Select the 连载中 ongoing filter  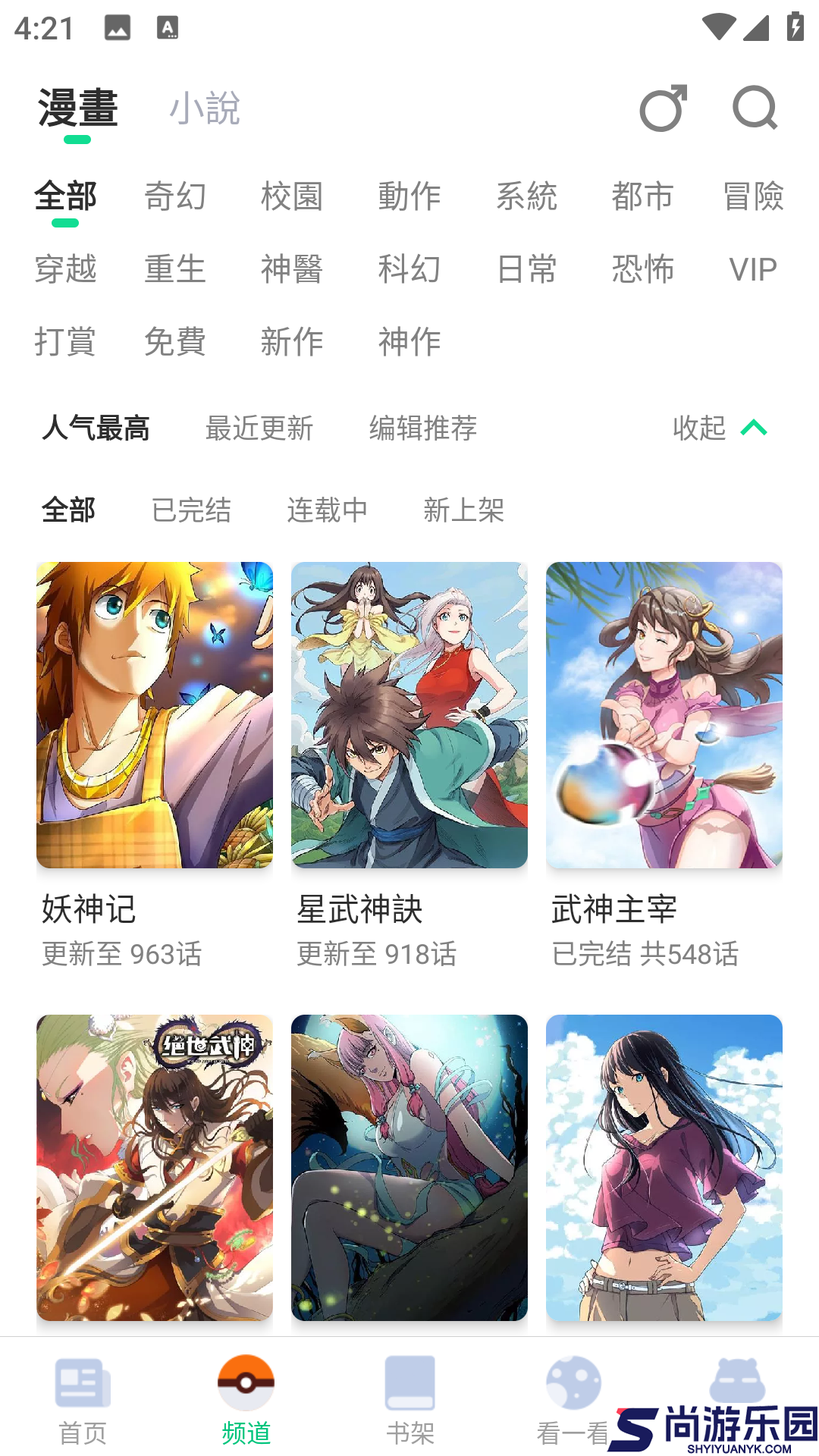327,510
